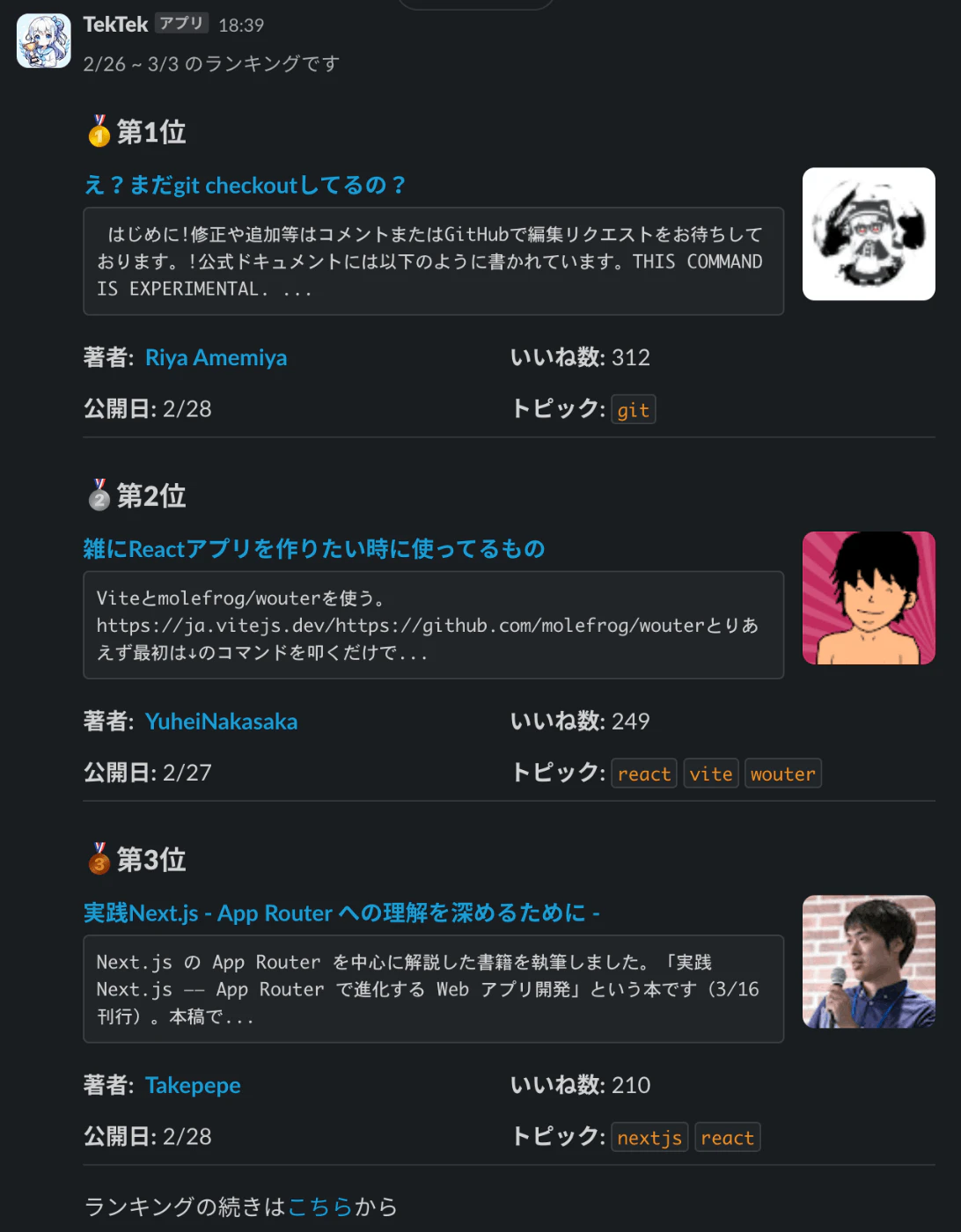Follow the 'こちら' link for more rankings

click(x=319, y=1206)
